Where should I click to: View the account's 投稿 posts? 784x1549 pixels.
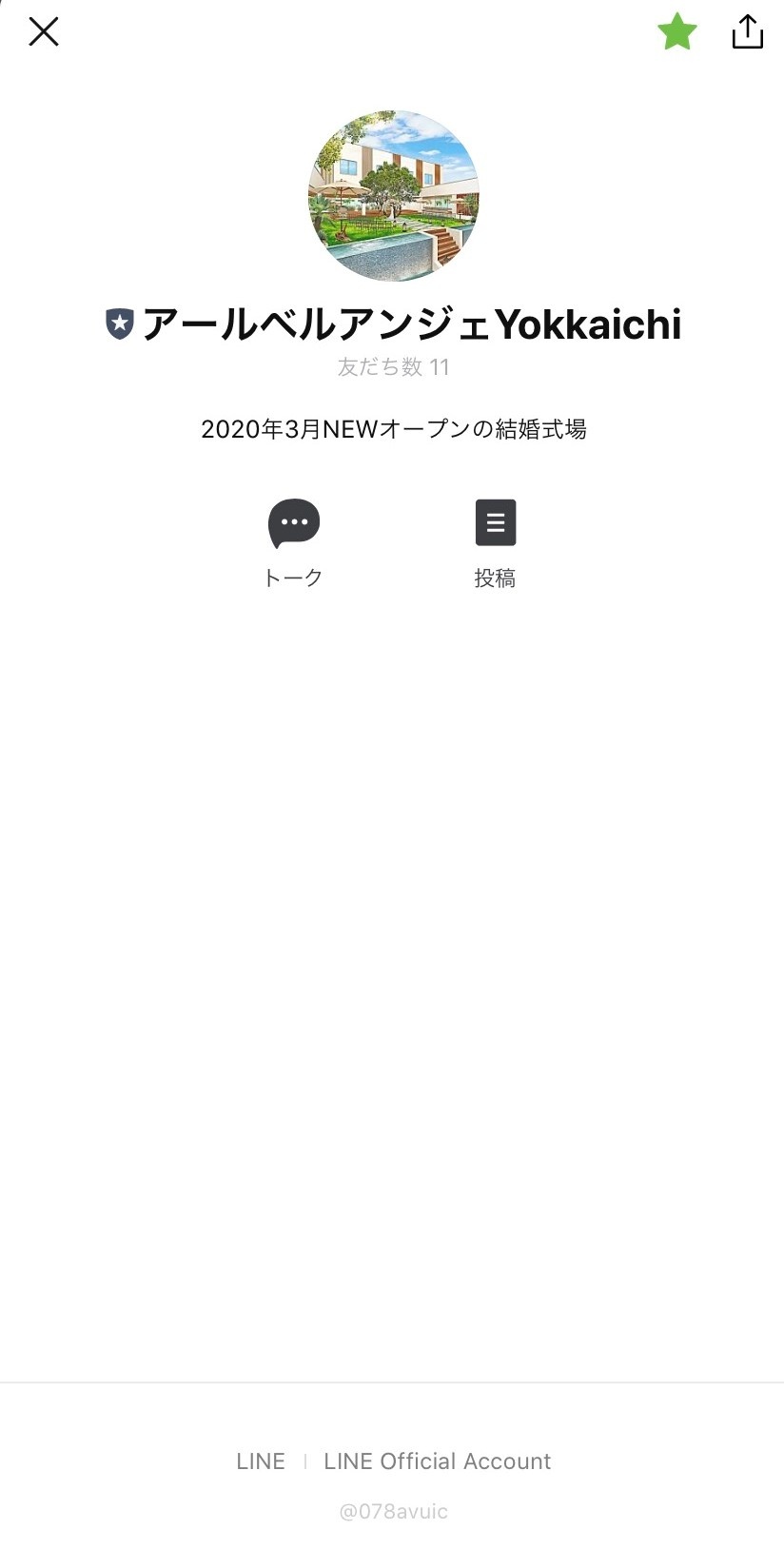tap(496, 543)
